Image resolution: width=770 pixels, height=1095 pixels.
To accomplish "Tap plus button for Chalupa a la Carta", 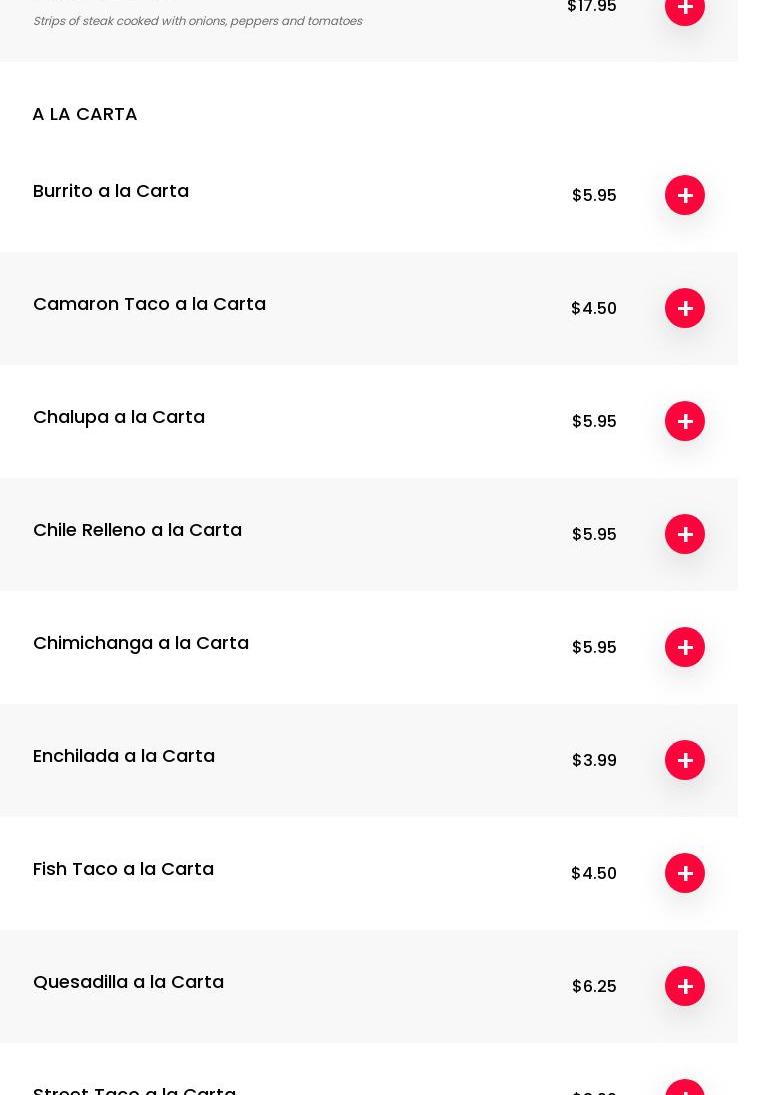I will click(685, 421).
